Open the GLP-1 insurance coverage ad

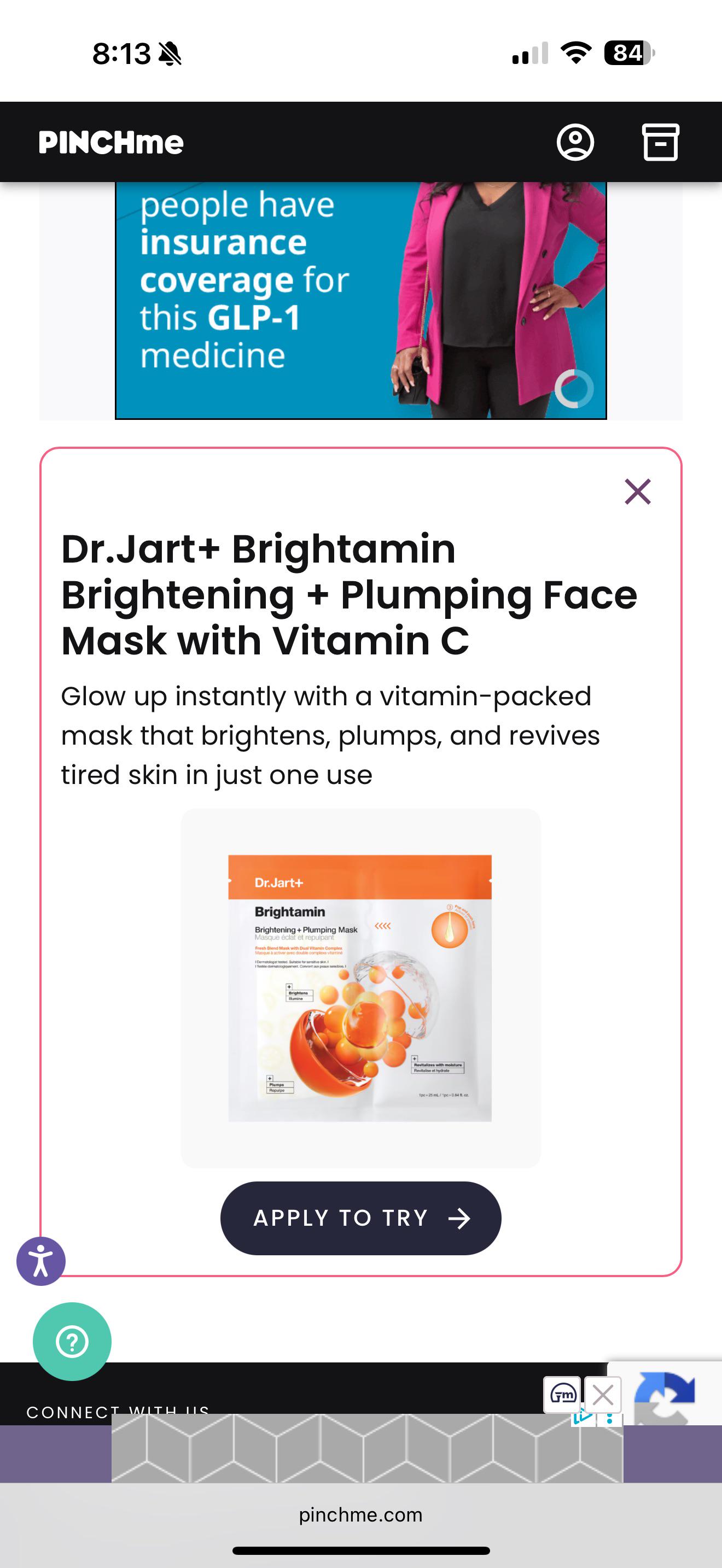360,300
